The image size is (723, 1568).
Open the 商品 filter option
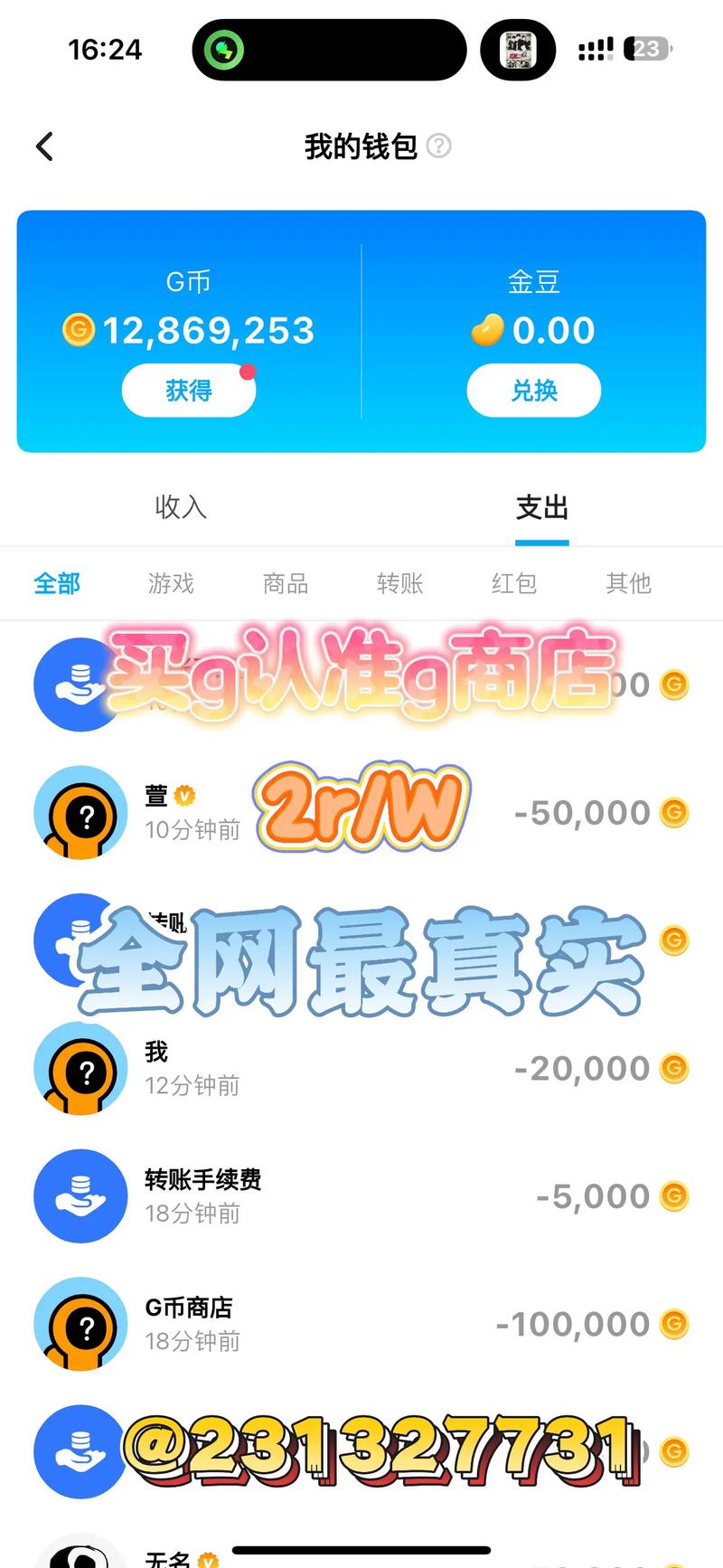285,584
